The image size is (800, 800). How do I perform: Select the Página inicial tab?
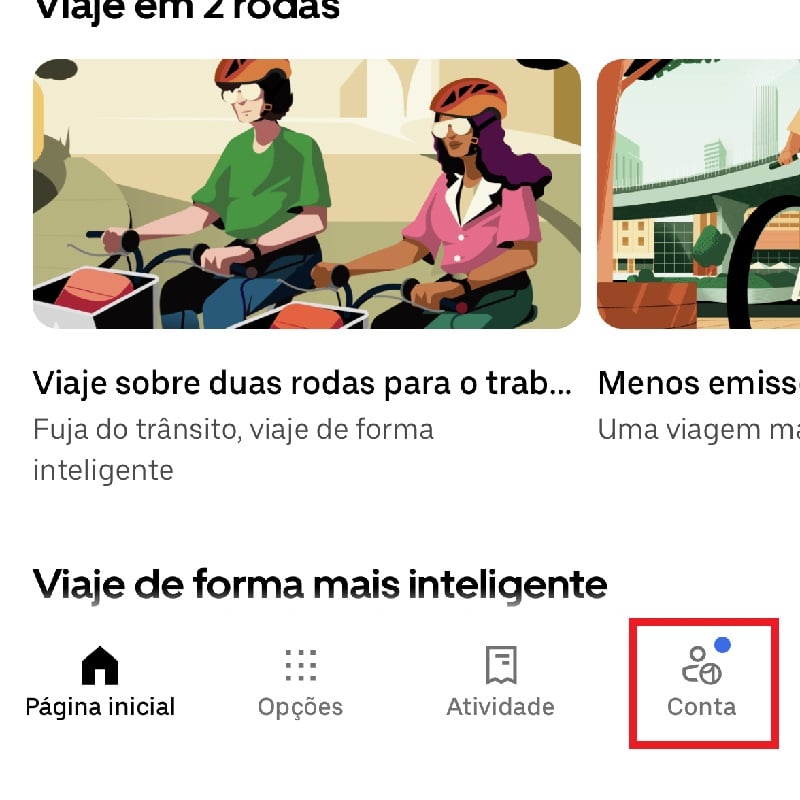pos(100,682)
